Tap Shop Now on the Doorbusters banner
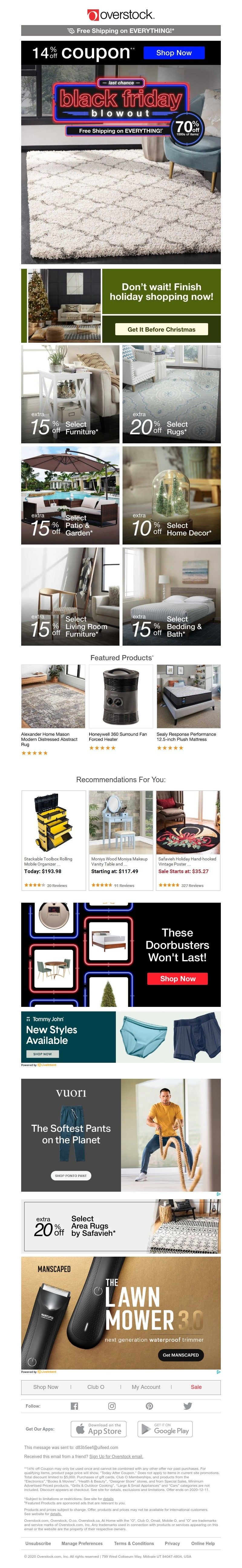Image resolution: width=242 pixels, height=1568 pixels. (177, 979)
